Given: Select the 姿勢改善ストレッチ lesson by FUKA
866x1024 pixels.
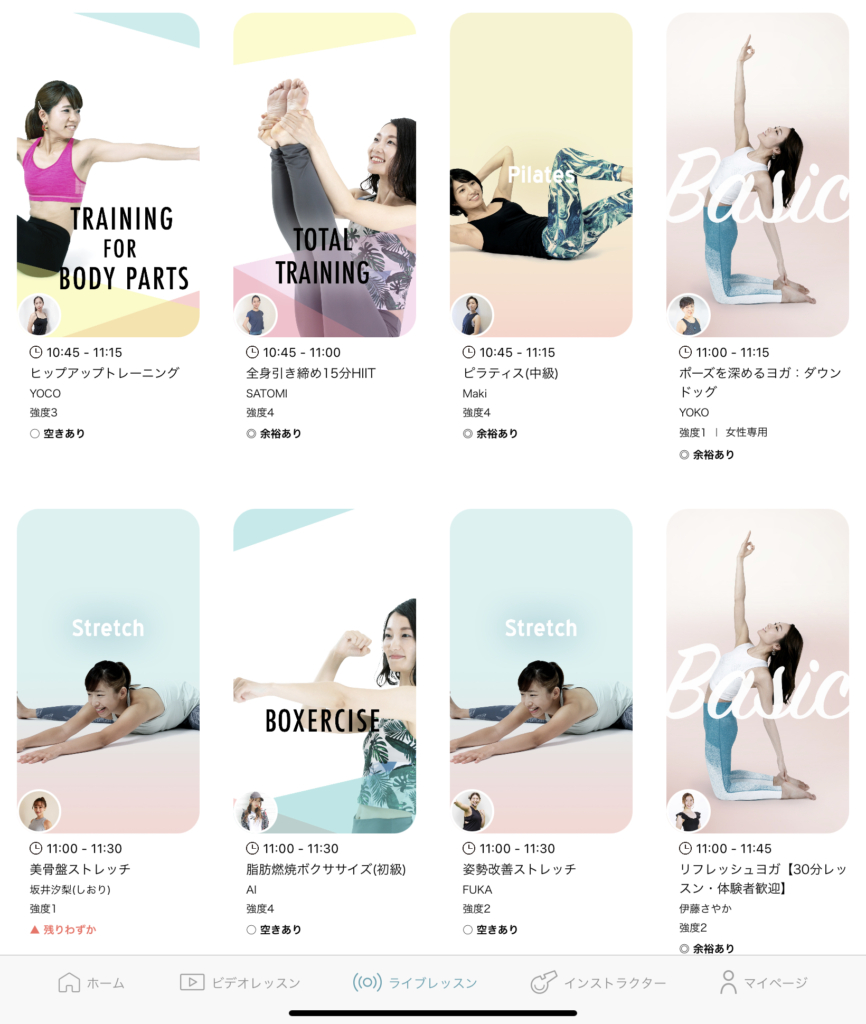Looking at the screenshot, I should (541, 670).
